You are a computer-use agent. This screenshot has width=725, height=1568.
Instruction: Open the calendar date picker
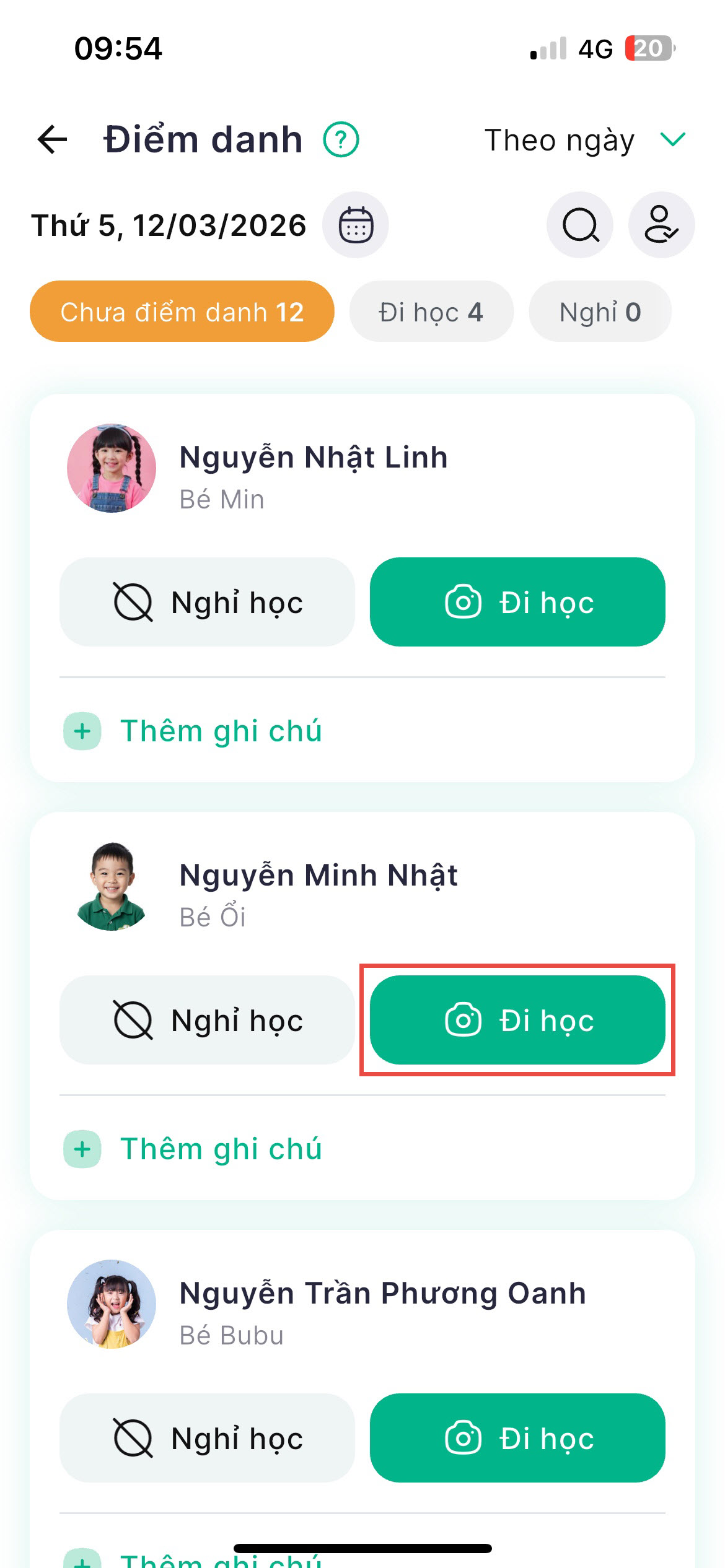(x=356, y=225)
